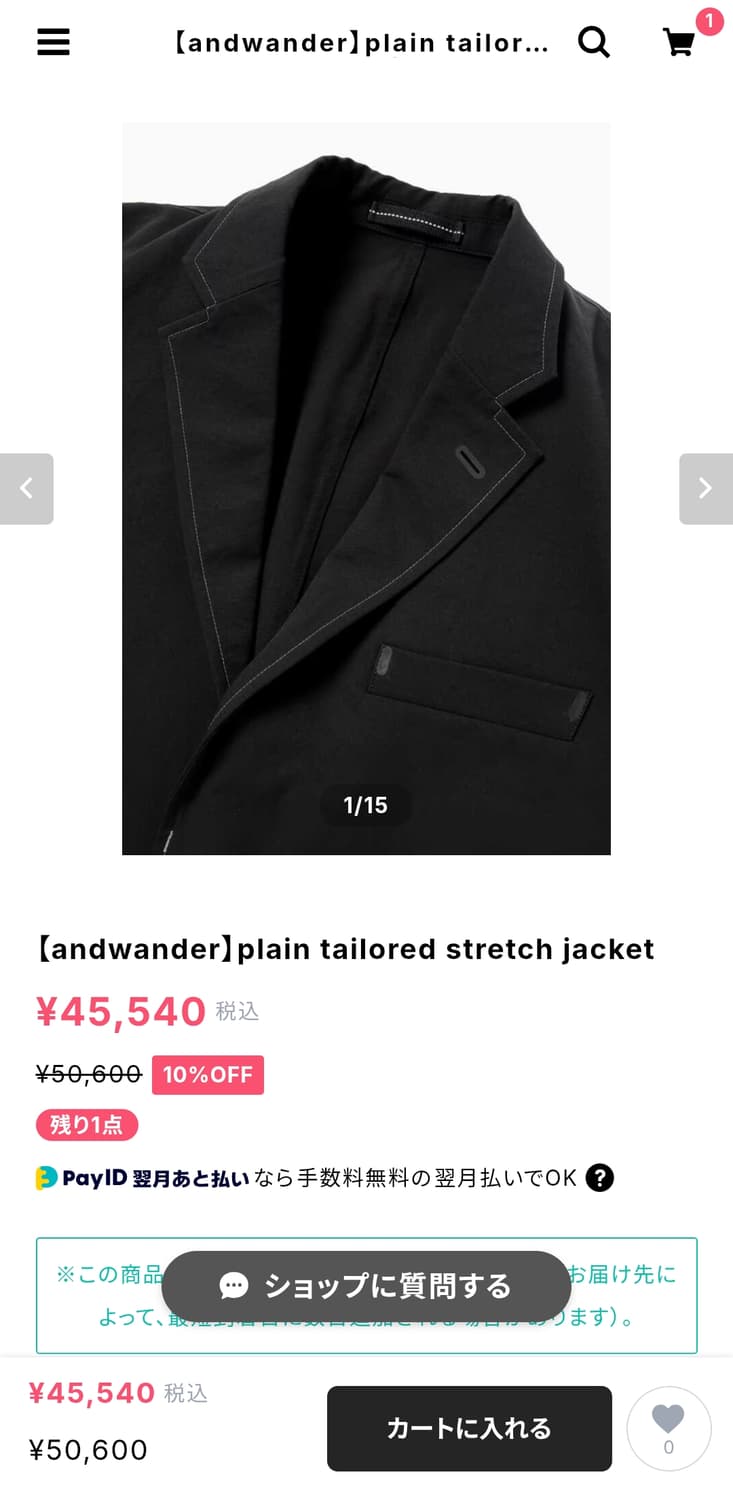The height and width of the screenshot is (1500, 733).
Task: Go back to the previous product photo
Action: click(x=27, y=487)
